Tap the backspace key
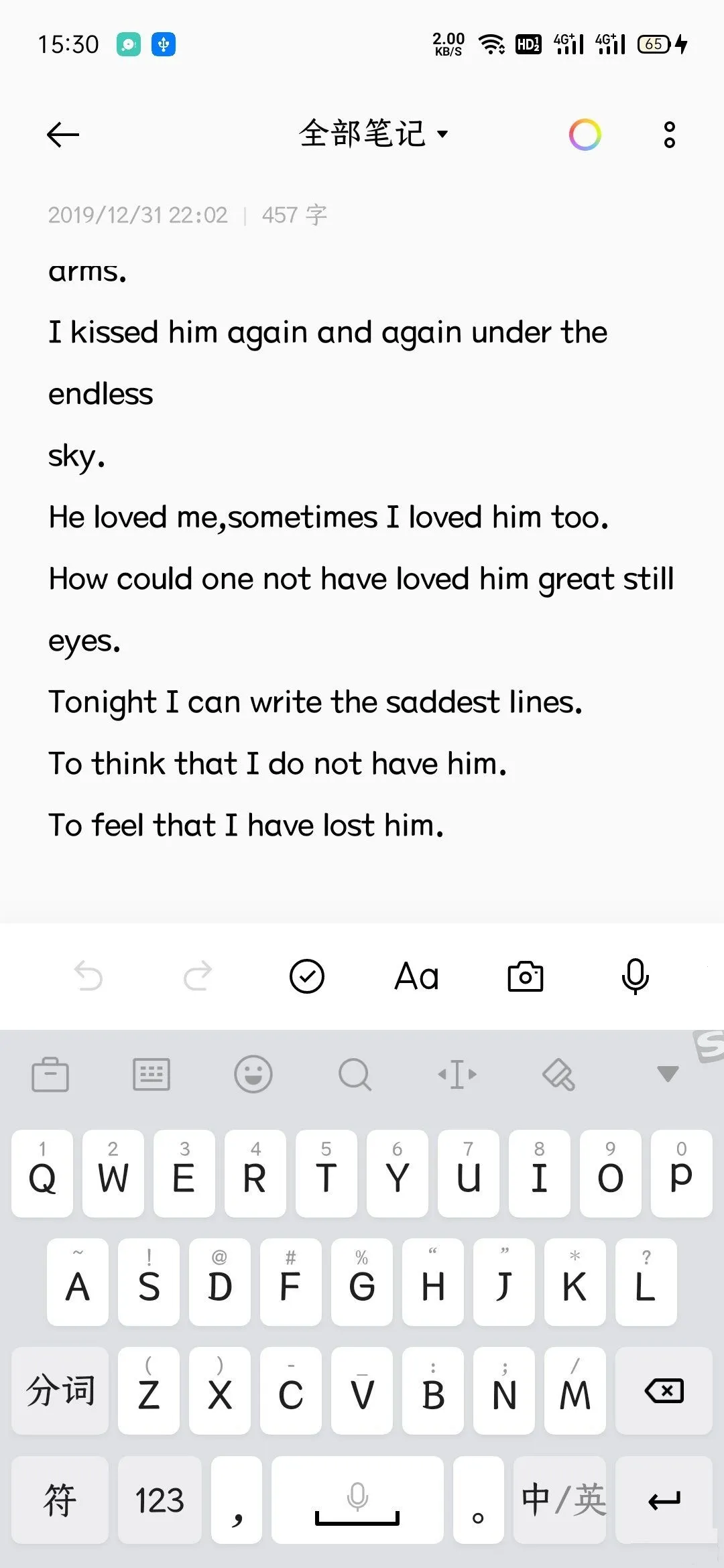This screenshot has height=1568, width=724. pyautogui.click(x=664, y=1391)
